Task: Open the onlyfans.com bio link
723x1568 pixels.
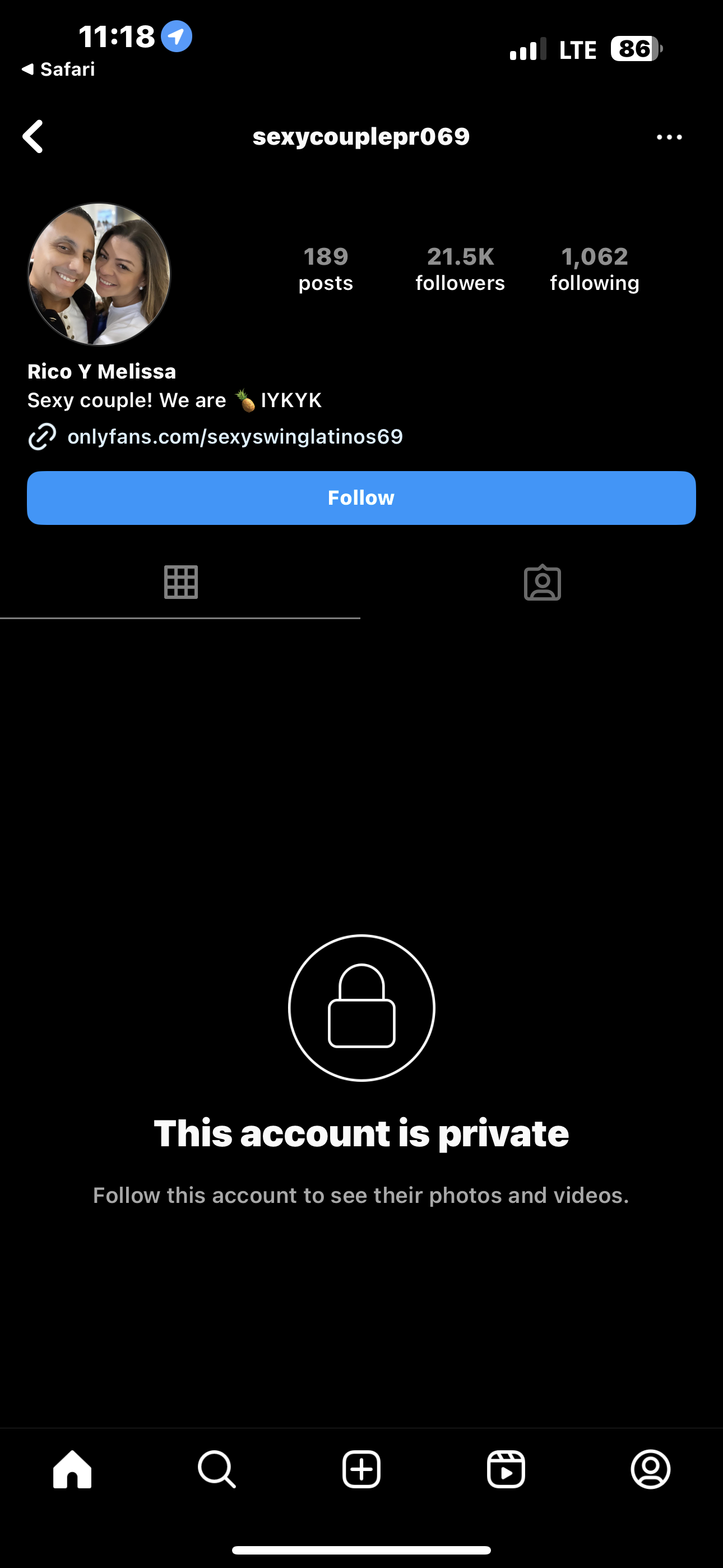Action: 235,436
